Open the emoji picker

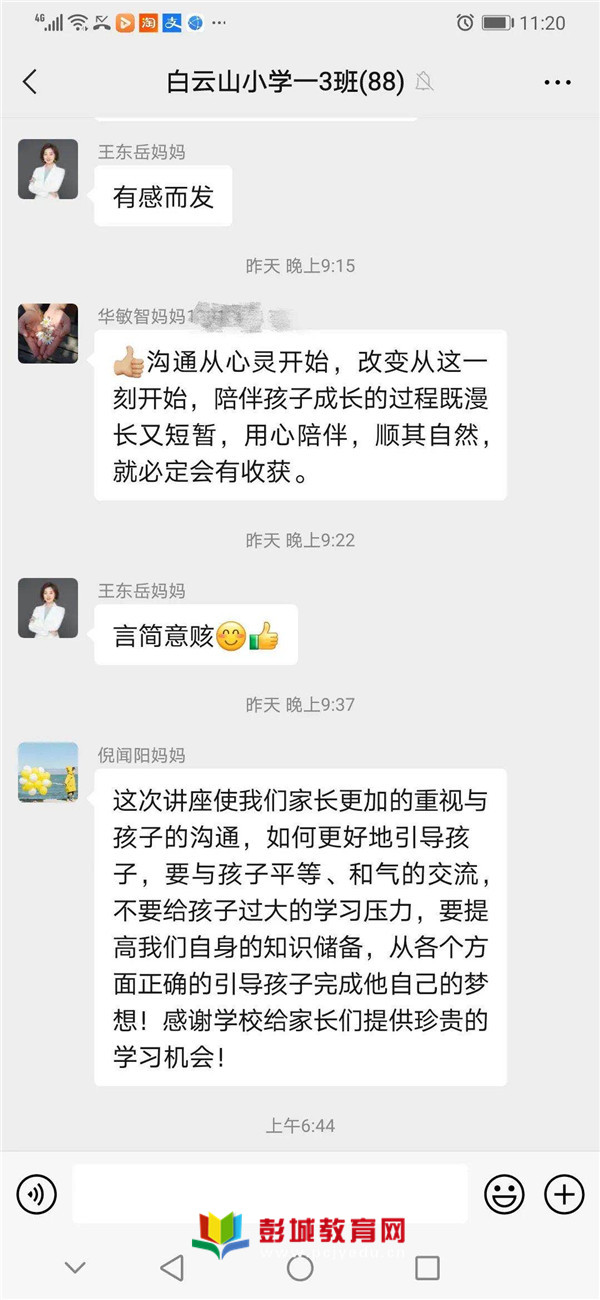point(504,1193)
